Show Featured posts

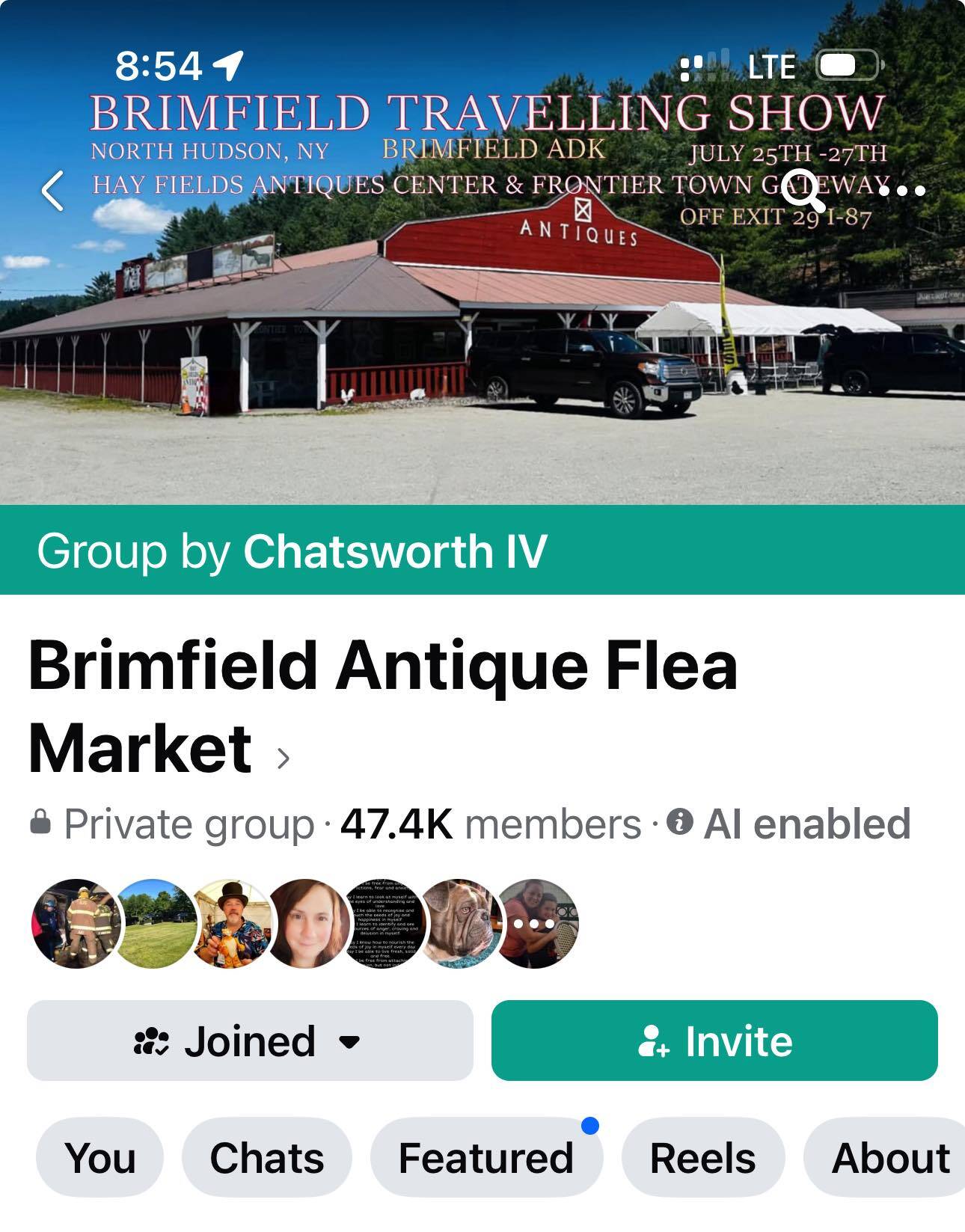486,1158
